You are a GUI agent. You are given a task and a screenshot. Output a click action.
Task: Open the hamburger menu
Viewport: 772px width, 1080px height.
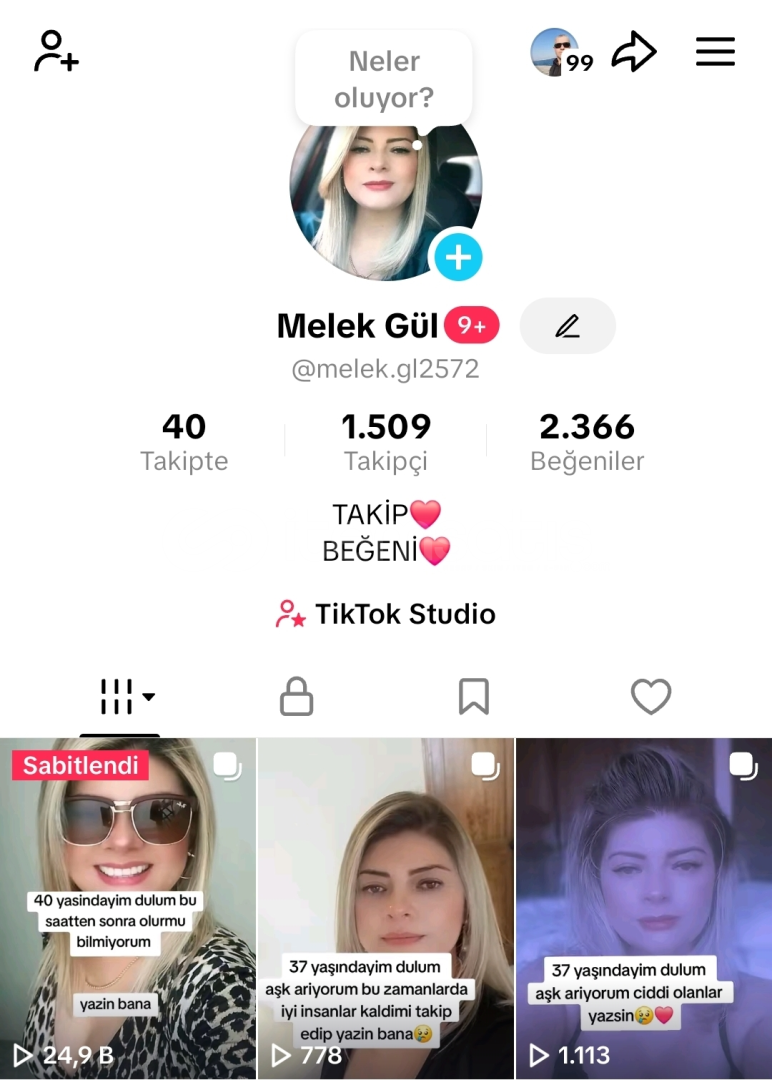[715, 51]
